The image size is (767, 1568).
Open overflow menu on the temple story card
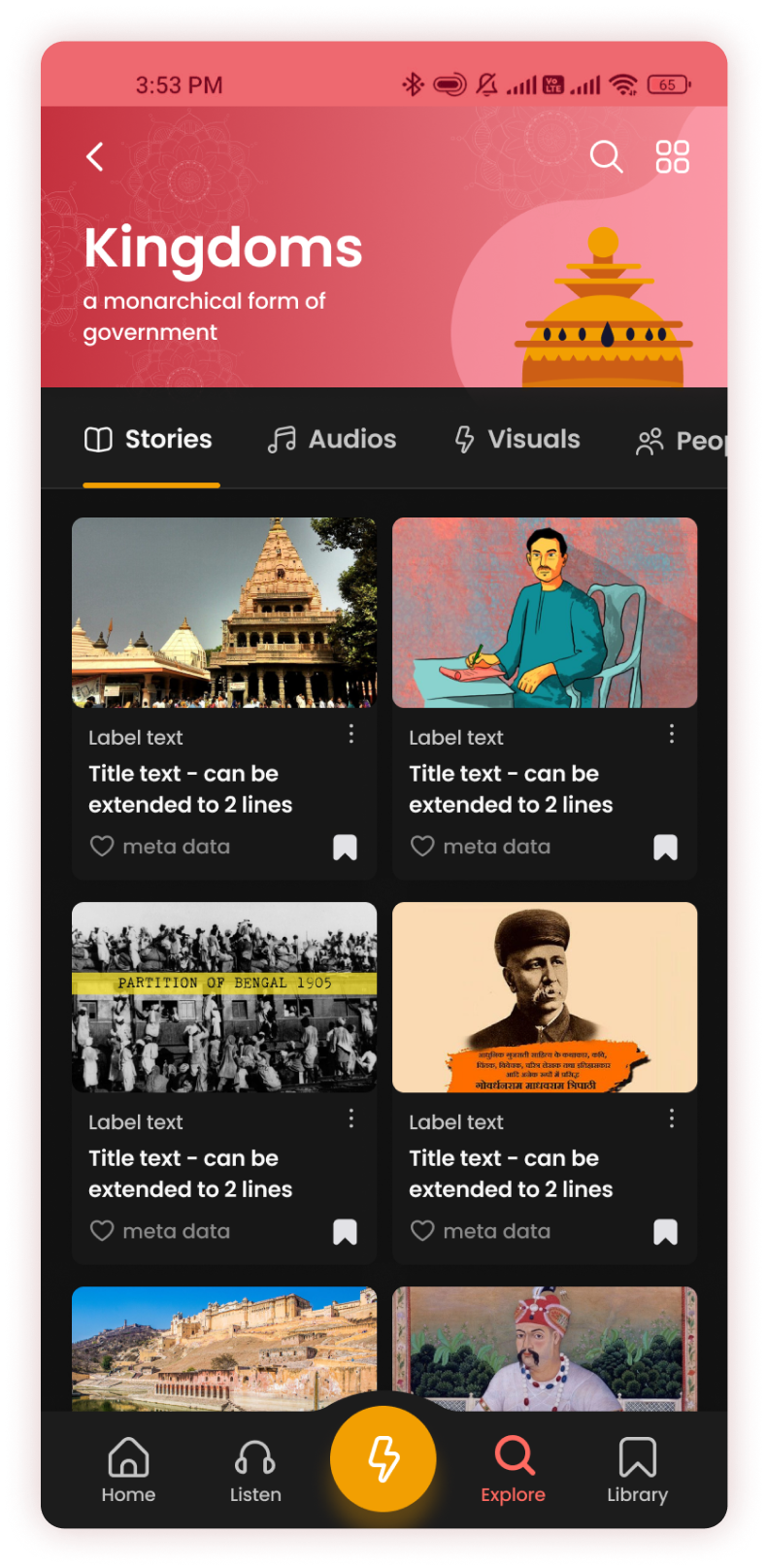(351, 734)
